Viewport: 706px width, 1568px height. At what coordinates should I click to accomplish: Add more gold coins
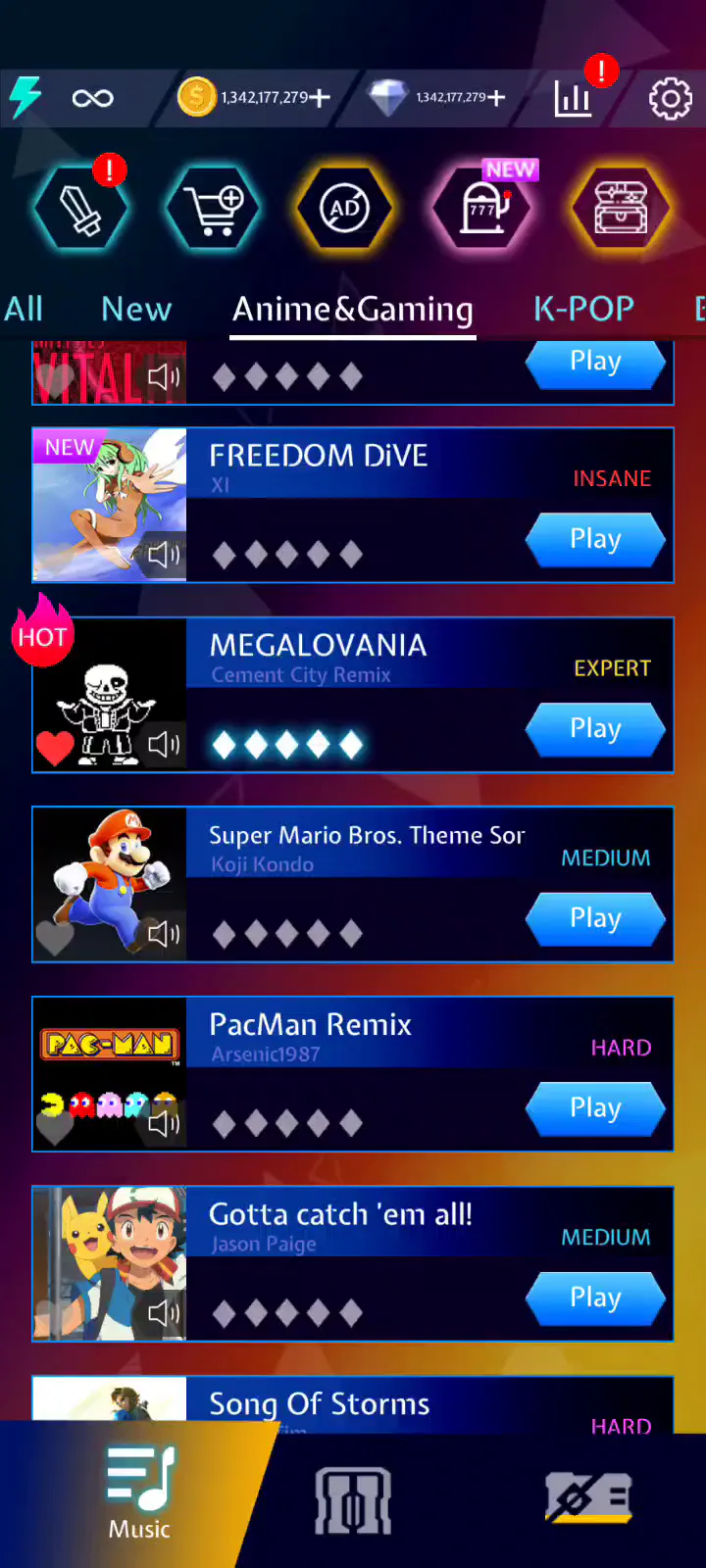[321, 98]
